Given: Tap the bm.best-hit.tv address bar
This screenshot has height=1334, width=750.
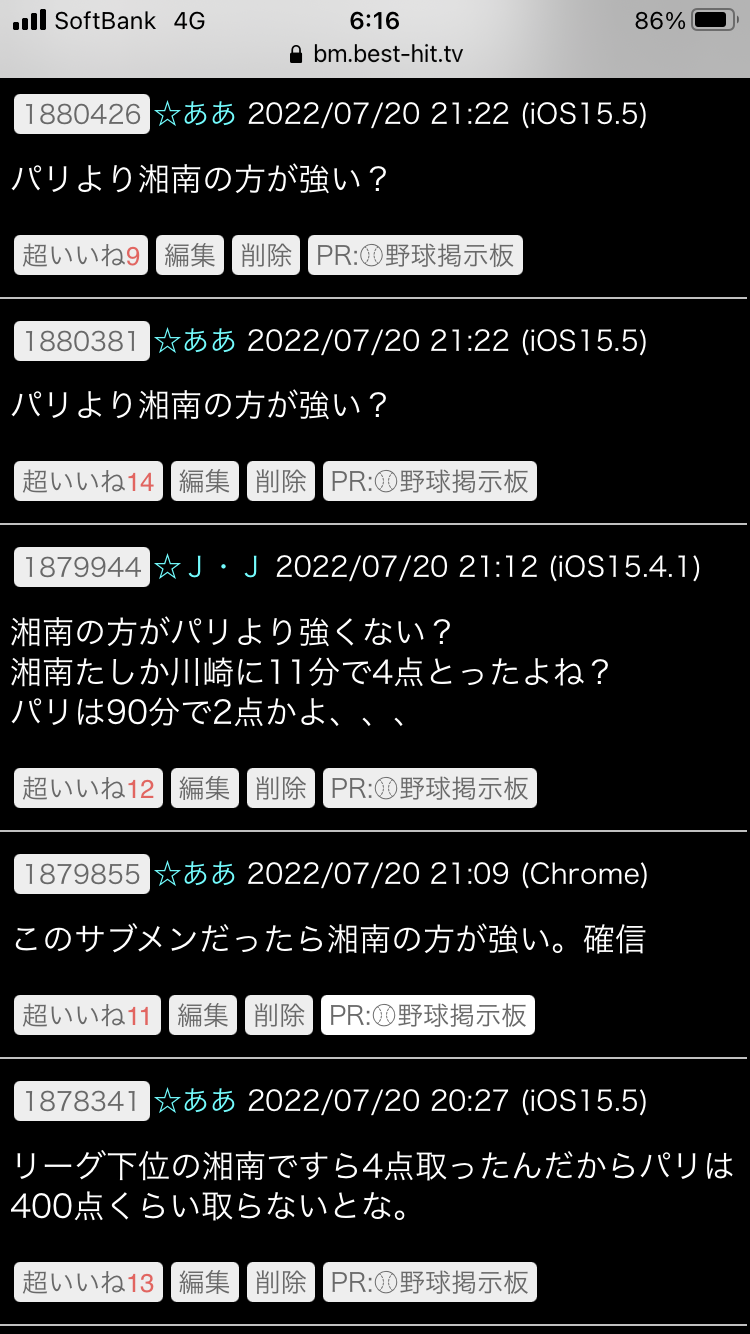Looking at the screenshot, I should coord(375,54).
